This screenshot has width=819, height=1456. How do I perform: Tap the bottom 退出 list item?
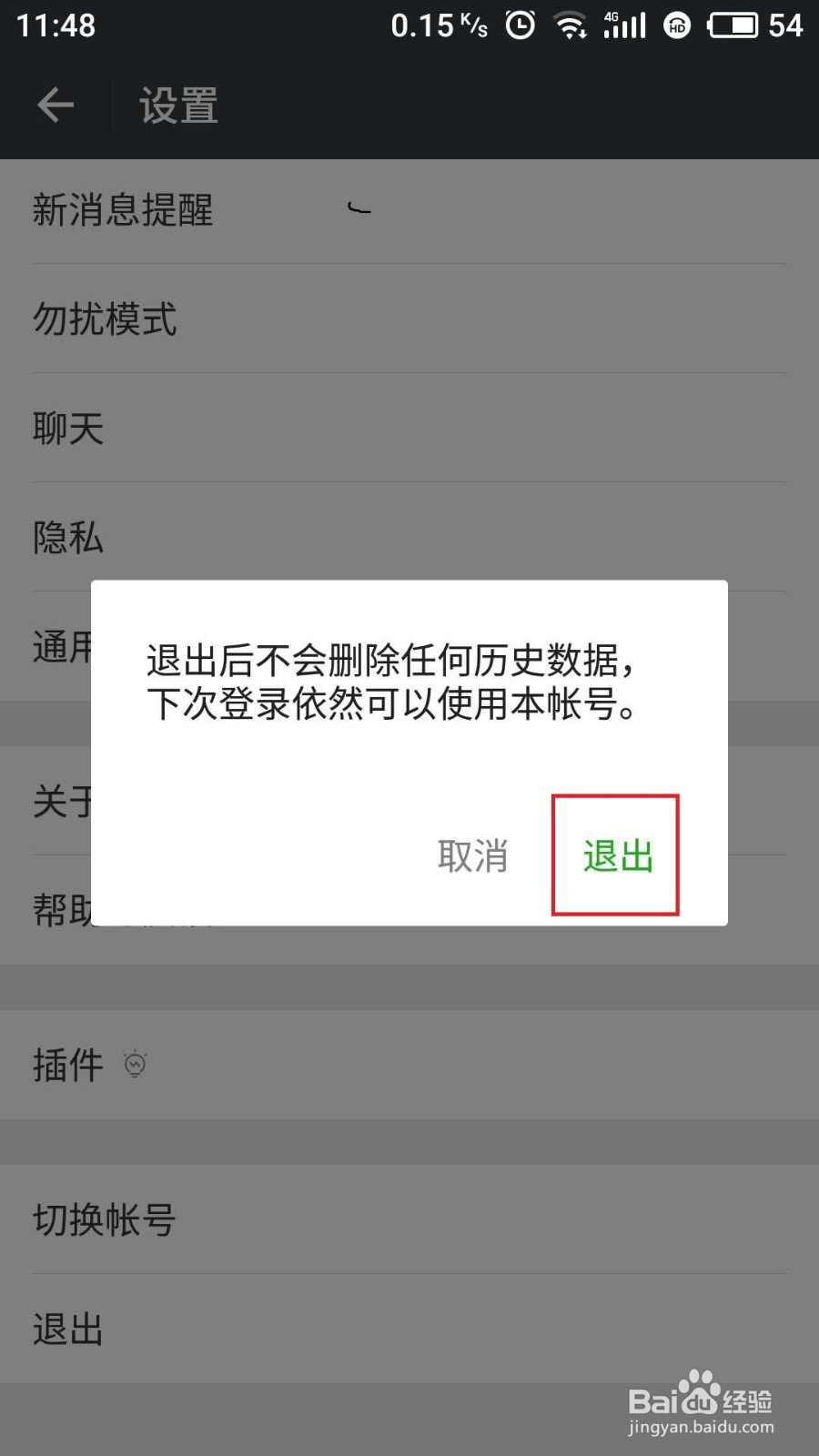pos(68,1329)
